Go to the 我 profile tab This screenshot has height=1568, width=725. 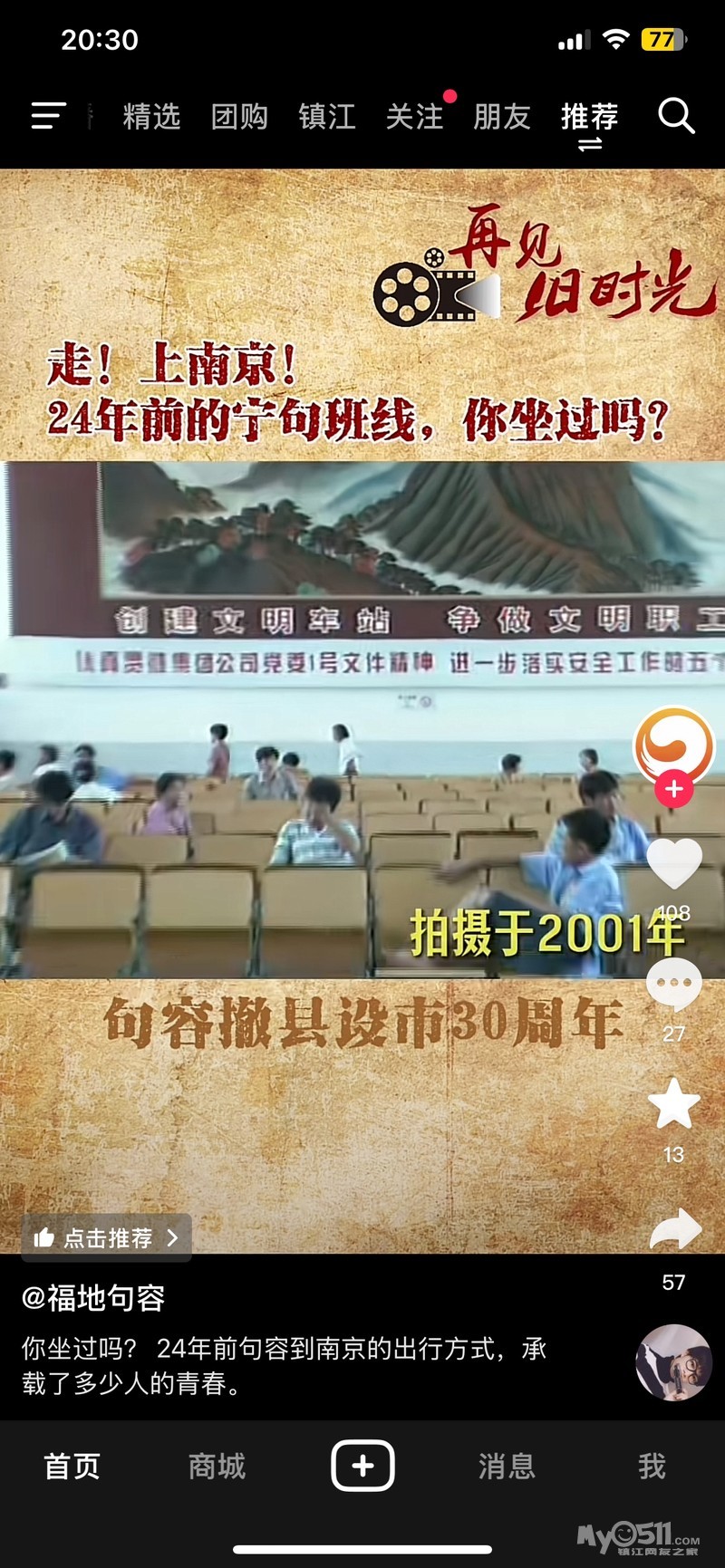(x=652, y=1466)
